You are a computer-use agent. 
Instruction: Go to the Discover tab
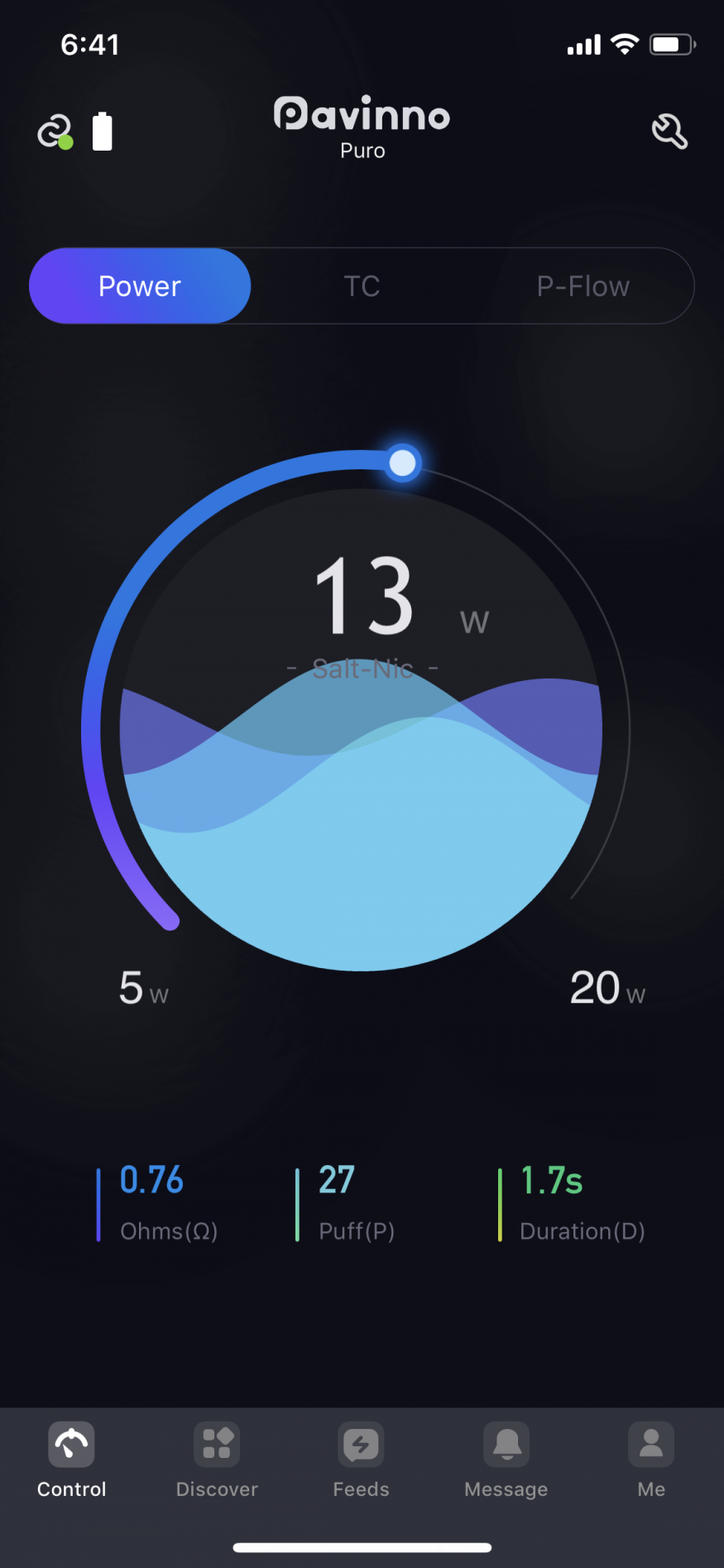[x=217, y=1460]
